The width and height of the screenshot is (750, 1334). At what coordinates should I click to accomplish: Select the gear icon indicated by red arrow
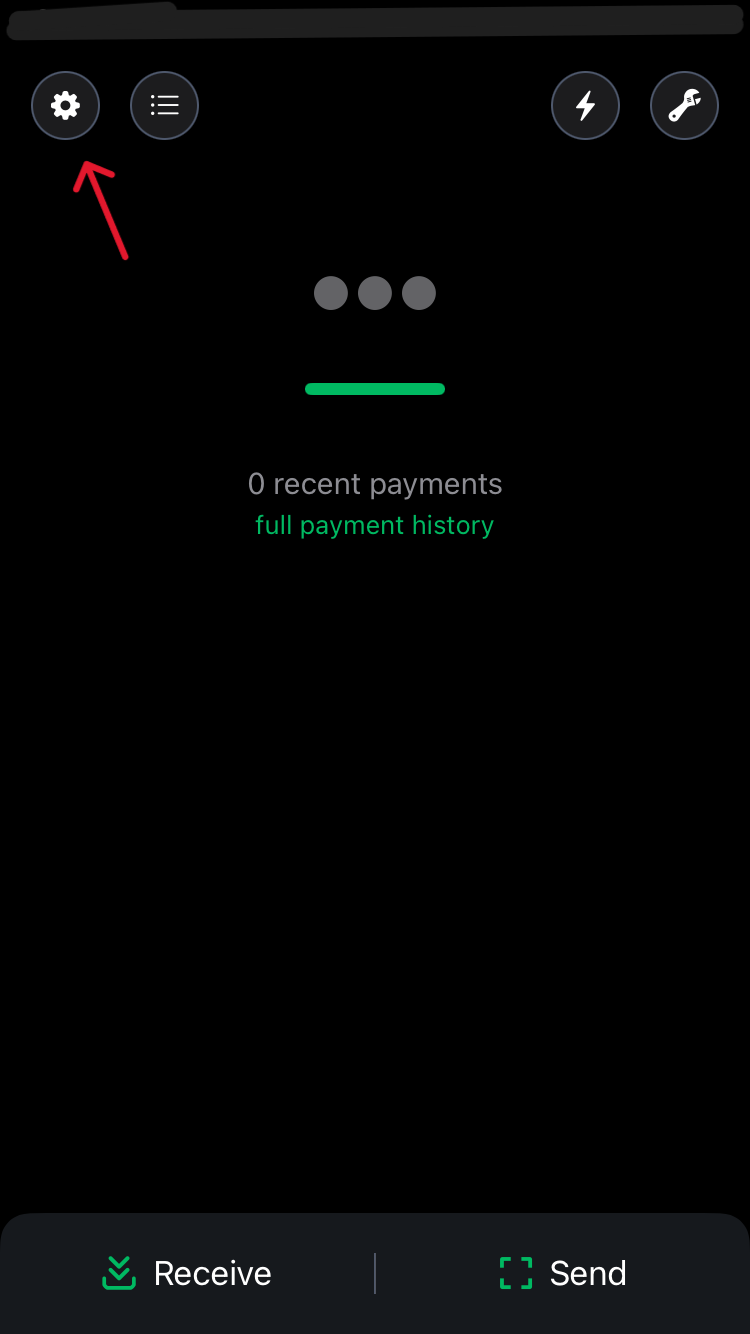click(65, 105)
